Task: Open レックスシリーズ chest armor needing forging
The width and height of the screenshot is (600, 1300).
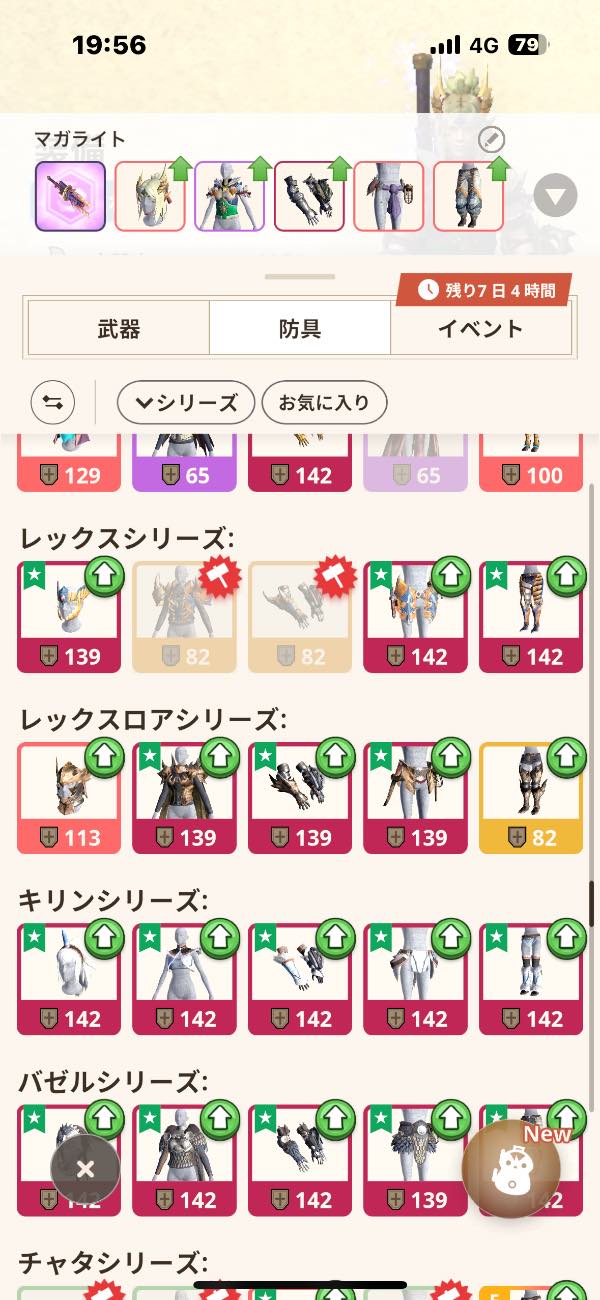Action: tap(184, 616)
